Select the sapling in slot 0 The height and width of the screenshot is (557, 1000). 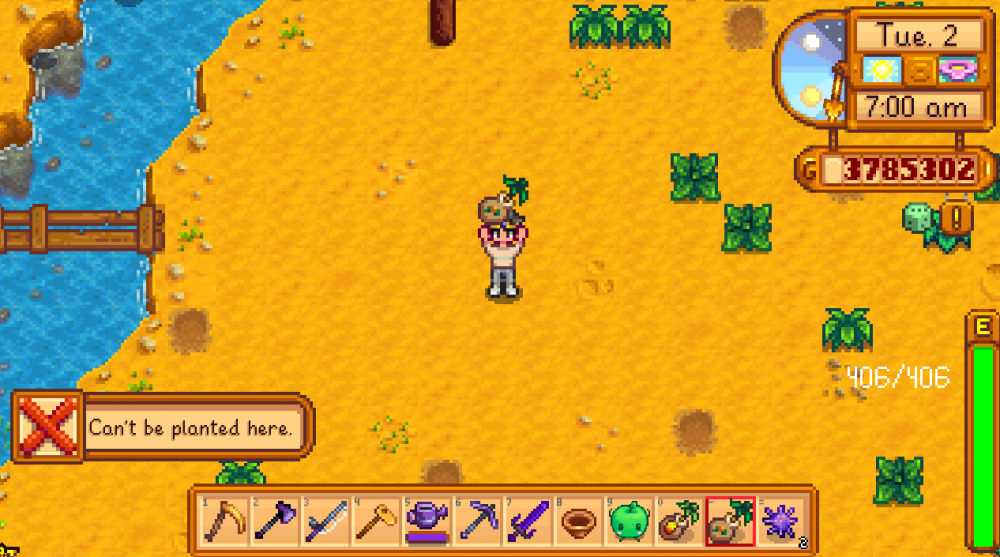pos(678,521)
